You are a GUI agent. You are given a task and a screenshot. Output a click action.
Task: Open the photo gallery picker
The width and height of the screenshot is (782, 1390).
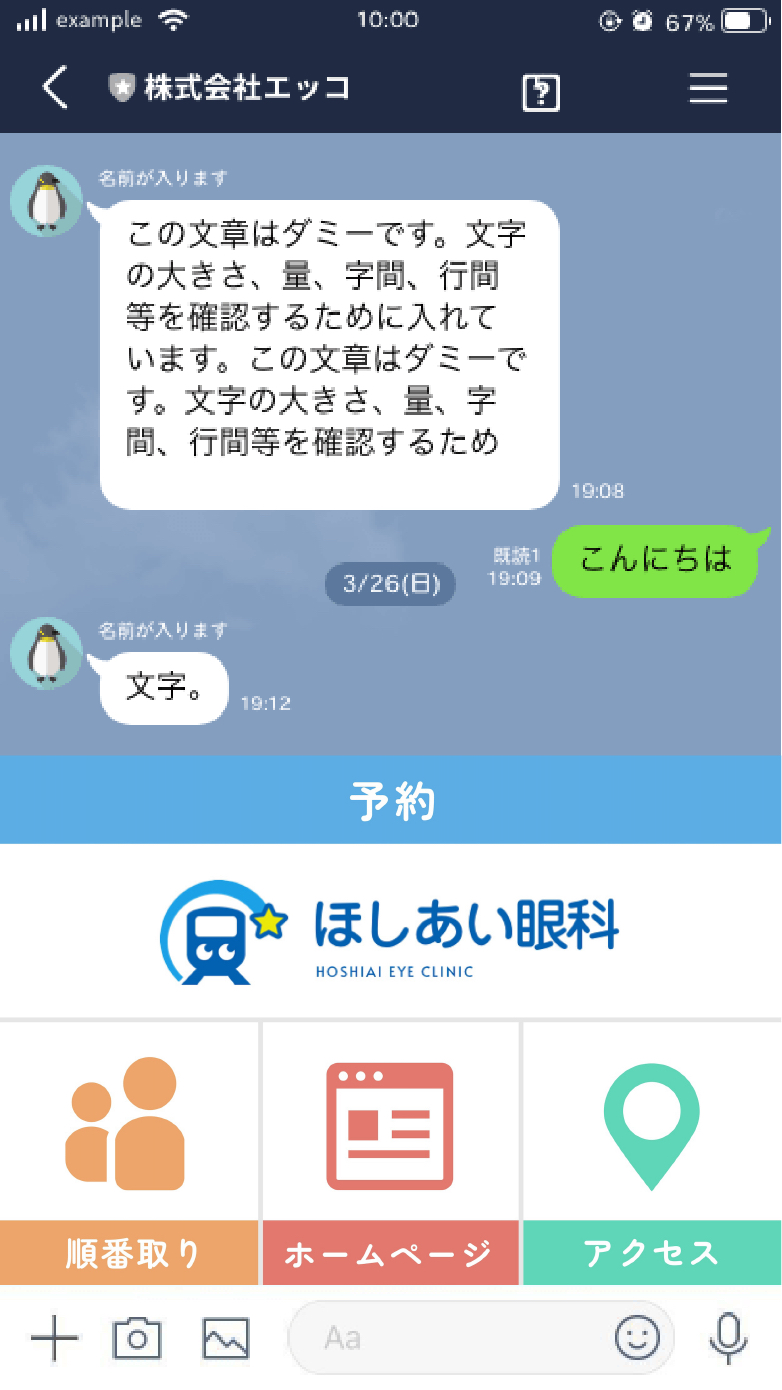[222, 1337]
